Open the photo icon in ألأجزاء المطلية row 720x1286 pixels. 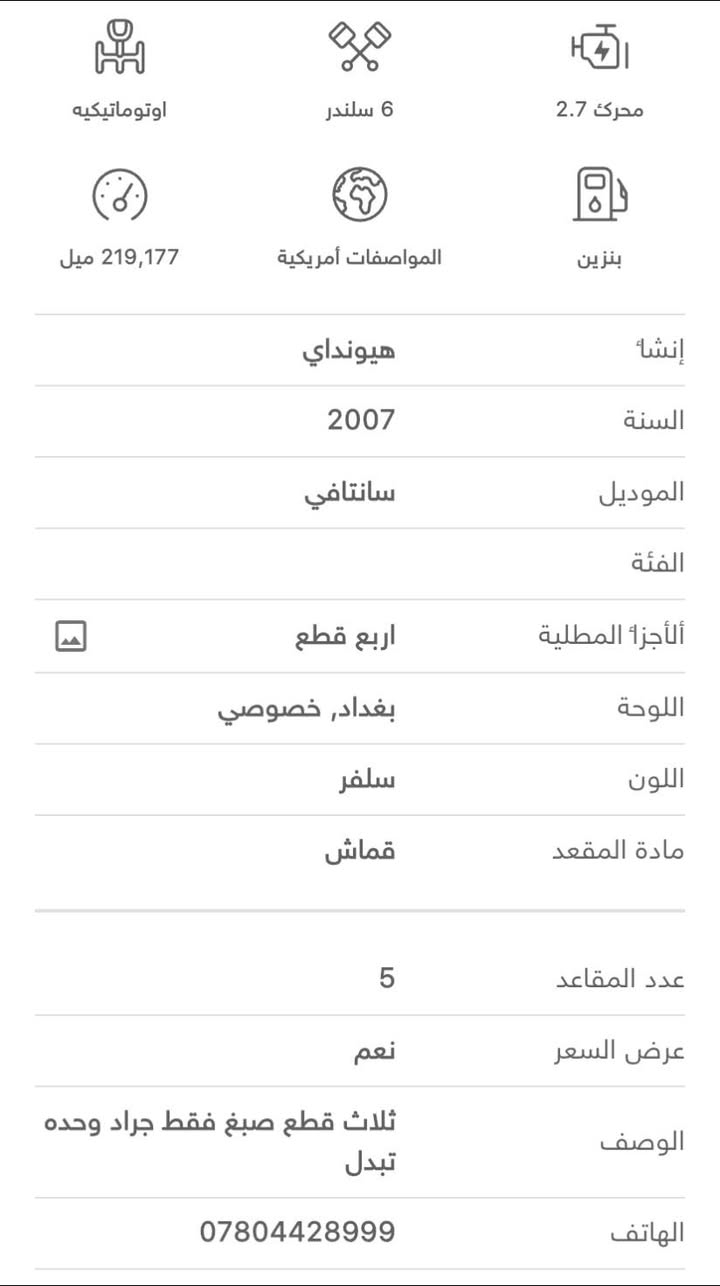70,635
